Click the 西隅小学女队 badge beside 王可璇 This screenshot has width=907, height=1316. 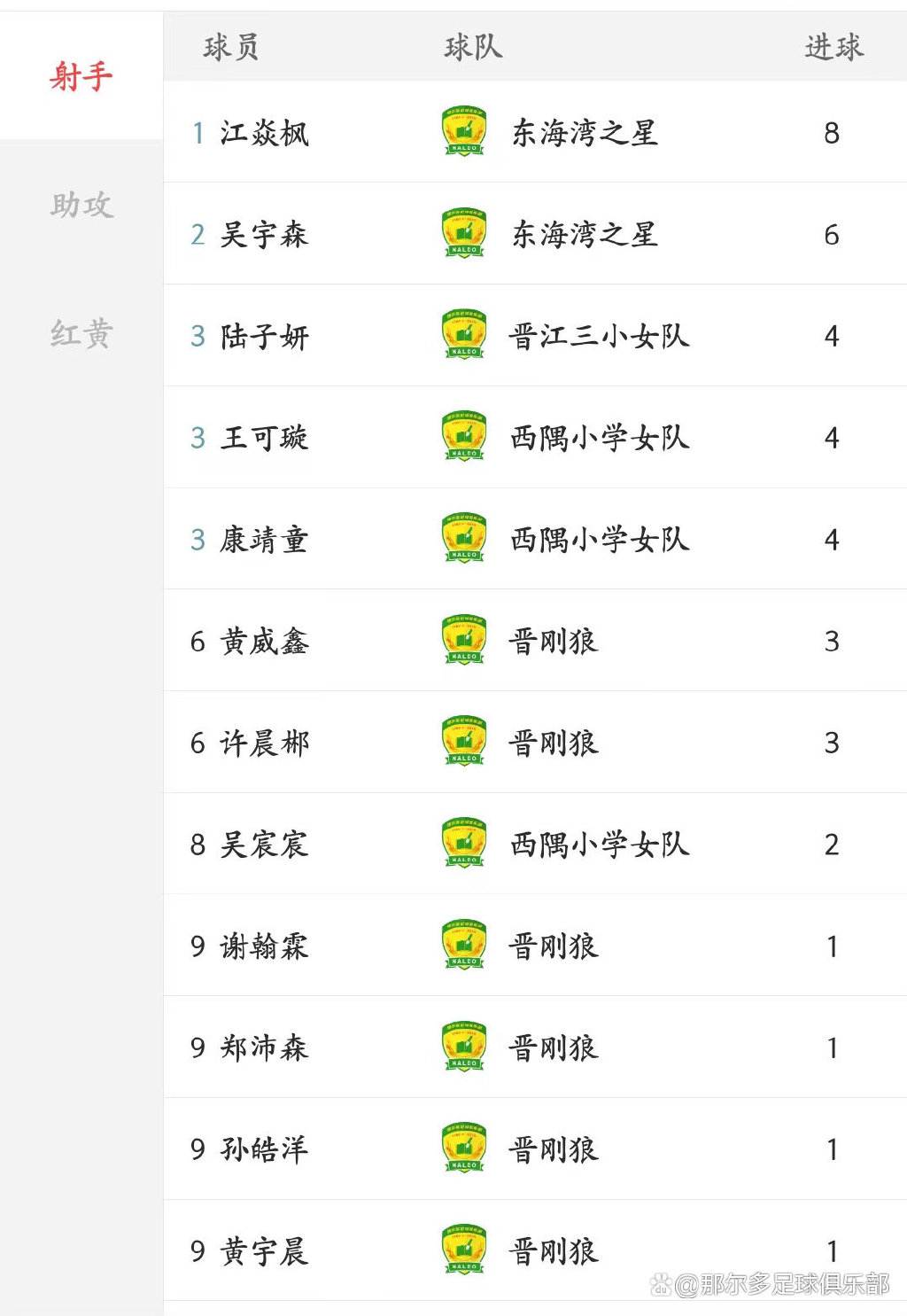click(x=461, y=437)
